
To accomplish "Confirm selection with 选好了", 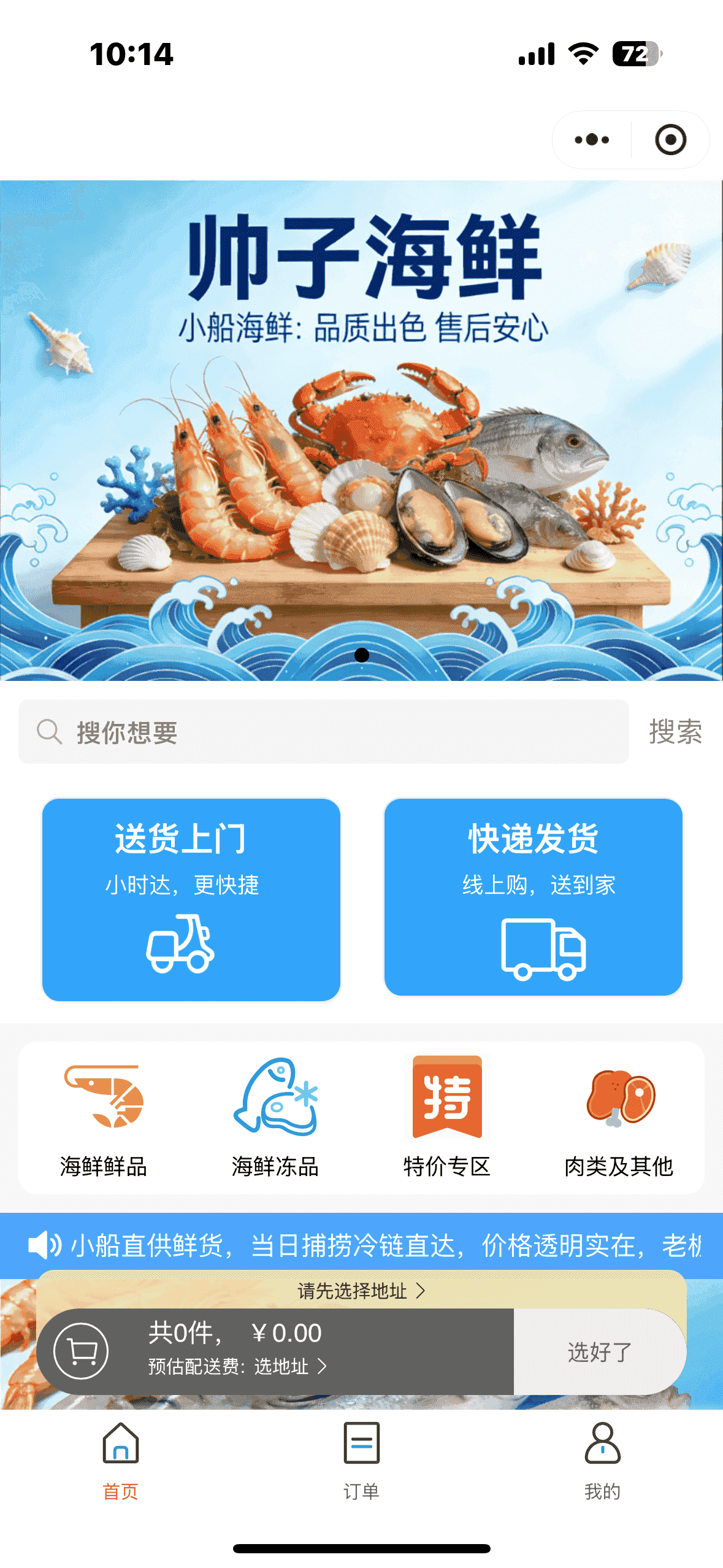I will pos(599,1351).
